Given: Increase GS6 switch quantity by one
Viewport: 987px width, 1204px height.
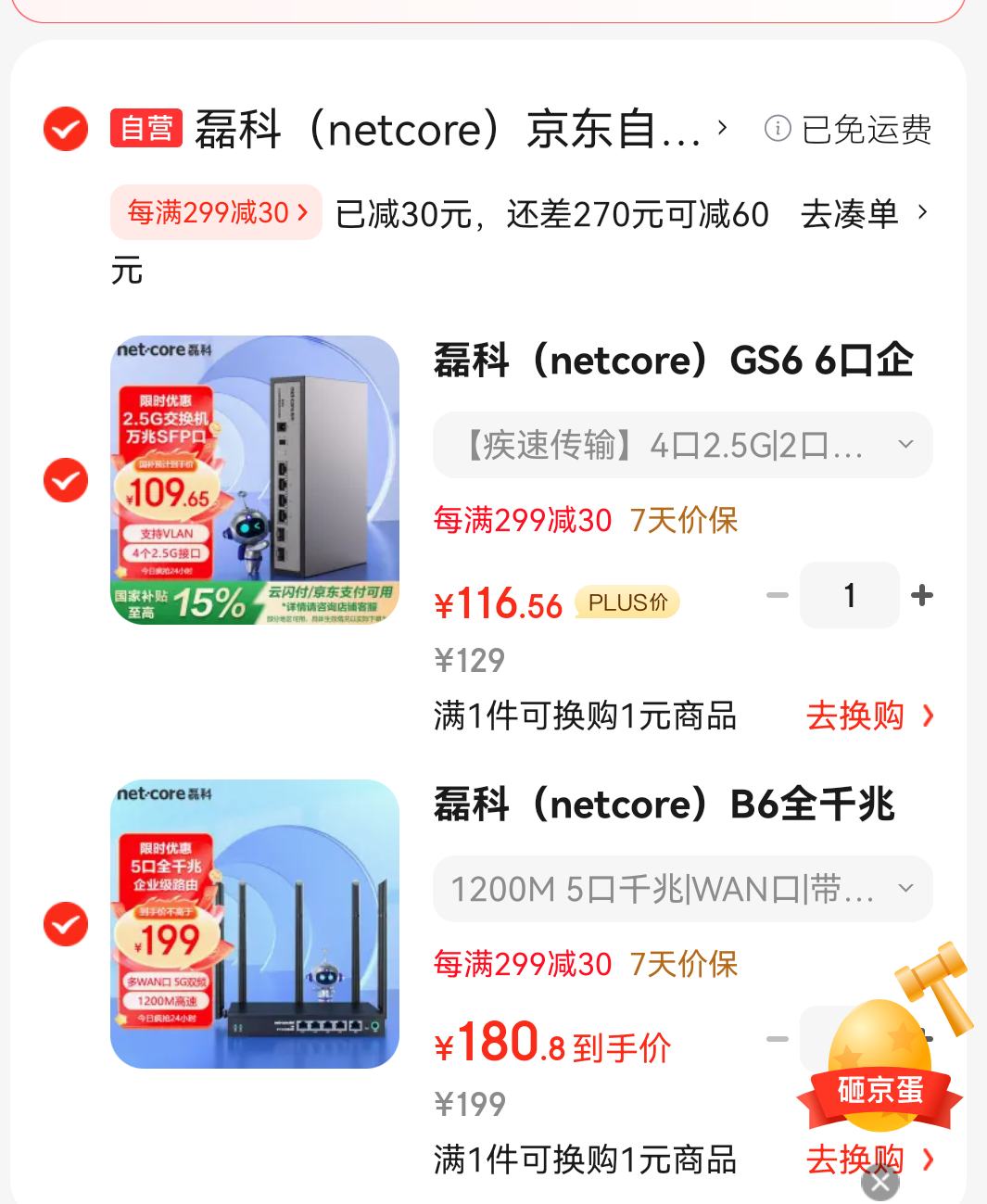Looking at the screenshot, I should click(922, 595).
